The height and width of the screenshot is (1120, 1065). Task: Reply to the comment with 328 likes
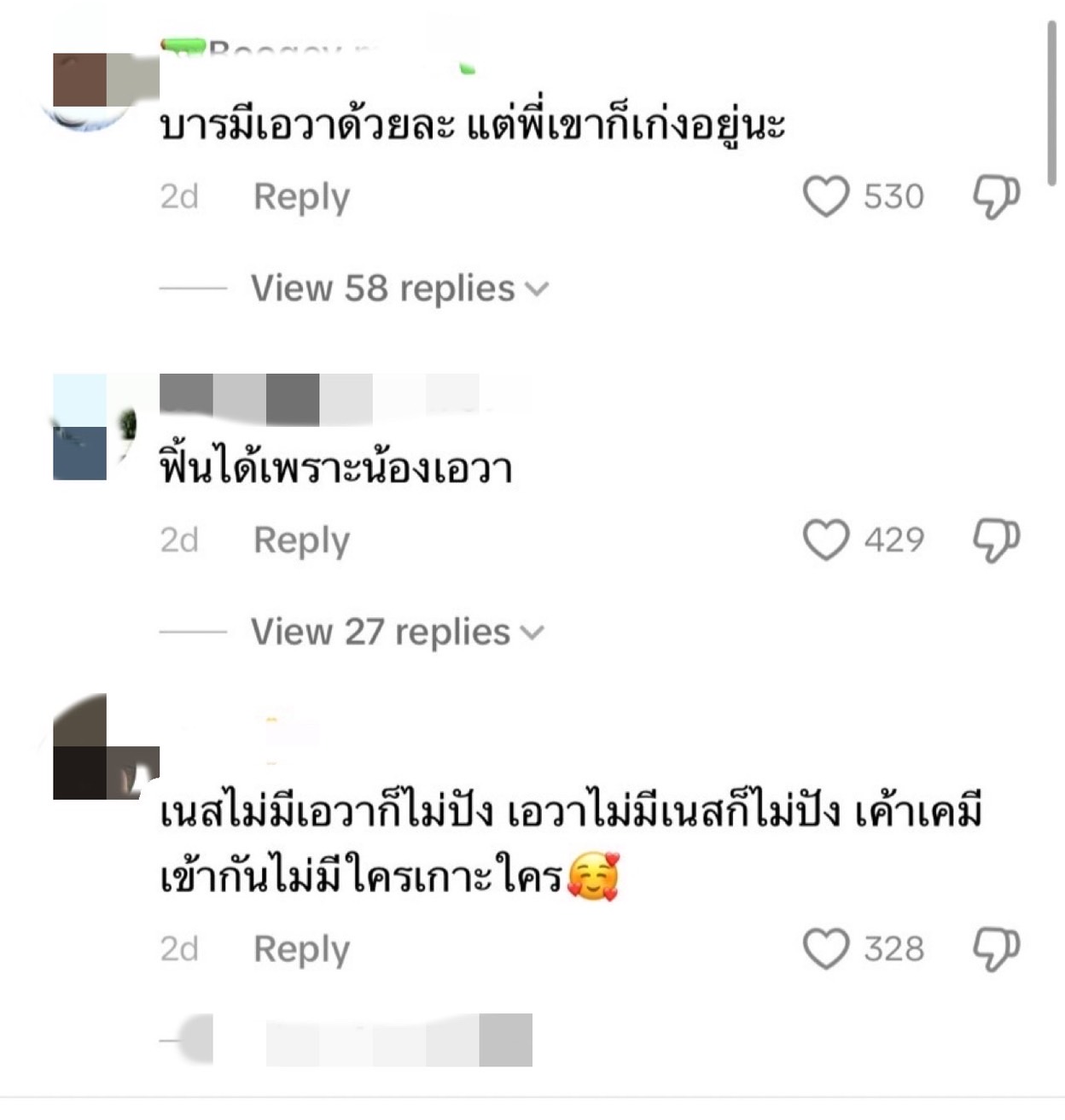[x=301, y=949]
